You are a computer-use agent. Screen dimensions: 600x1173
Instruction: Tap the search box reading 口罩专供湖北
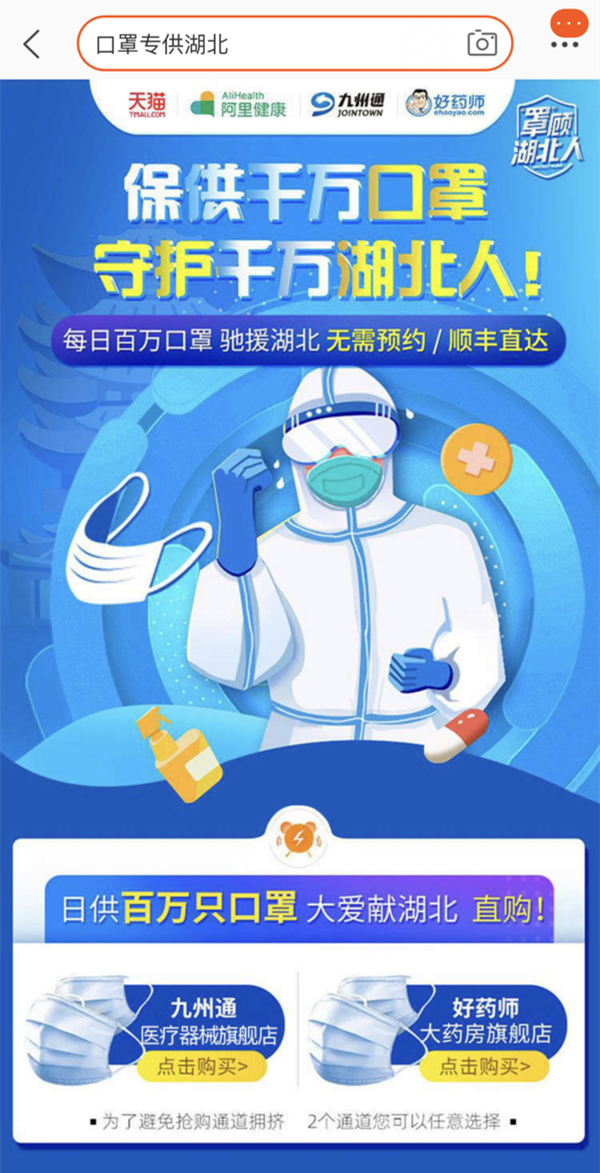point(295,44)
